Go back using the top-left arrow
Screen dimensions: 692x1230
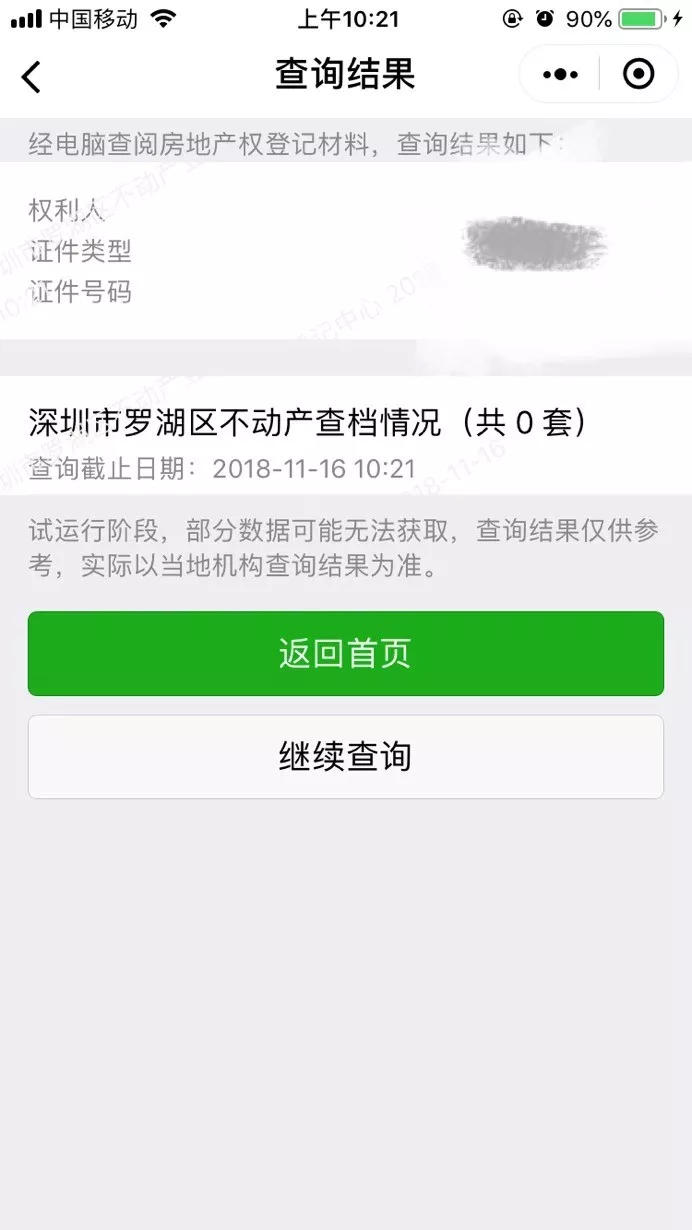click(32, 76)
